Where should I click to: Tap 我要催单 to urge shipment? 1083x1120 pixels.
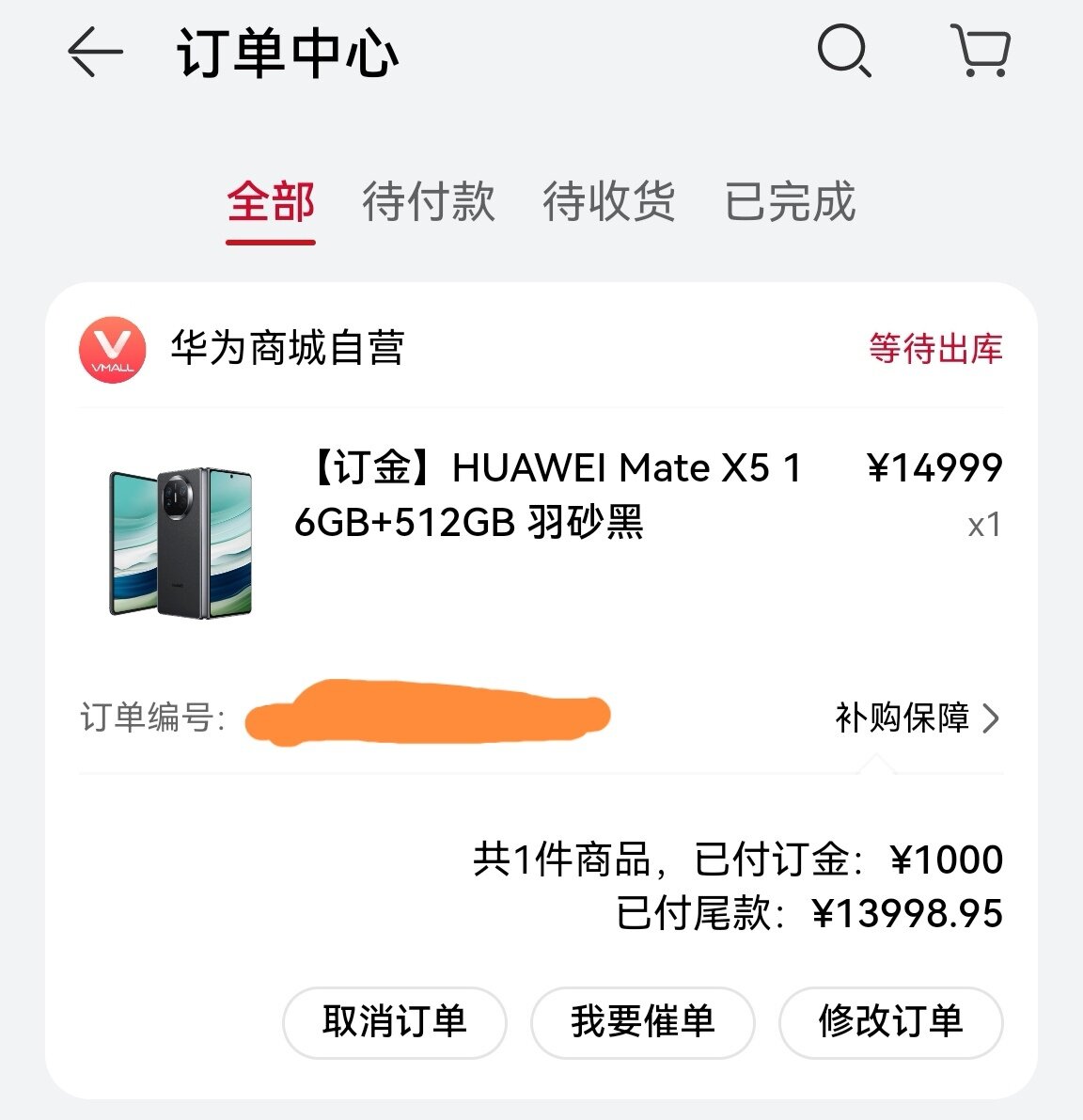pyautogui.click(x=642, y=1022)
